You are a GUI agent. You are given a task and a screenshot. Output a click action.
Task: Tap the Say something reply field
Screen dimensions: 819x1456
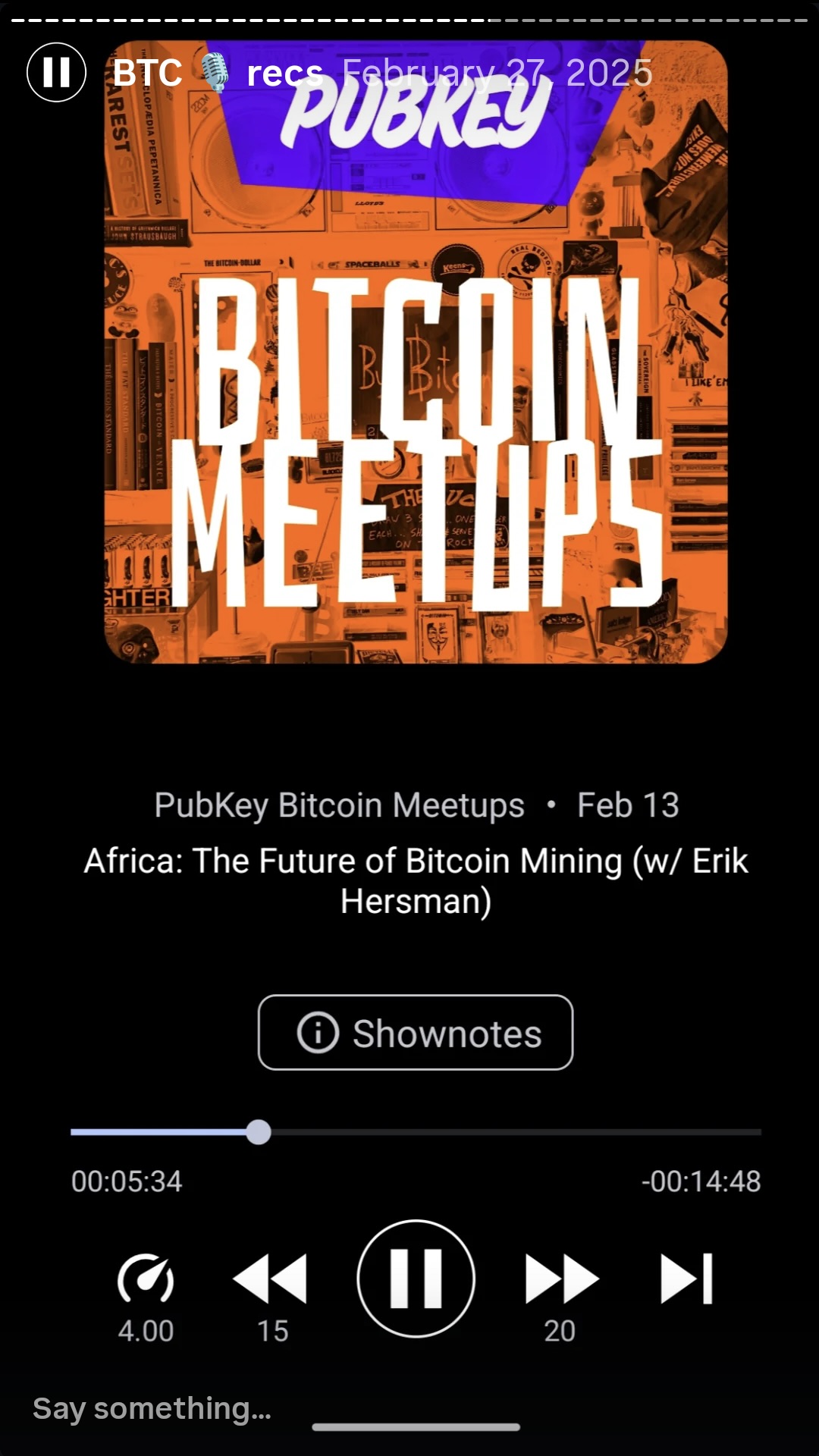pyautogui.click(x=152, y=1409)
